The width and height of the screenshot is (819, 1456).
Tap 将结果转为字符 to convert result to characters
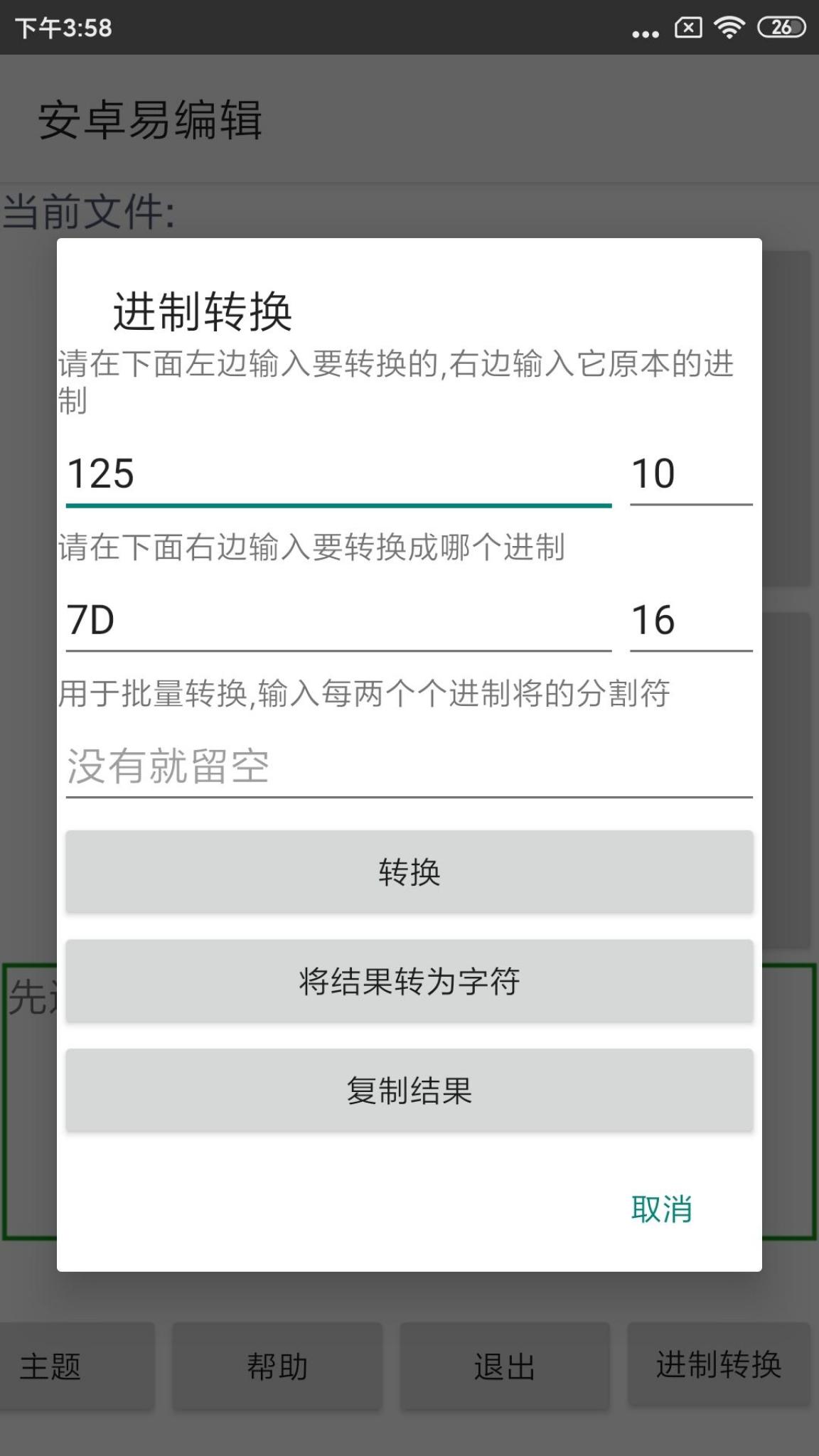tap(409, 981)
